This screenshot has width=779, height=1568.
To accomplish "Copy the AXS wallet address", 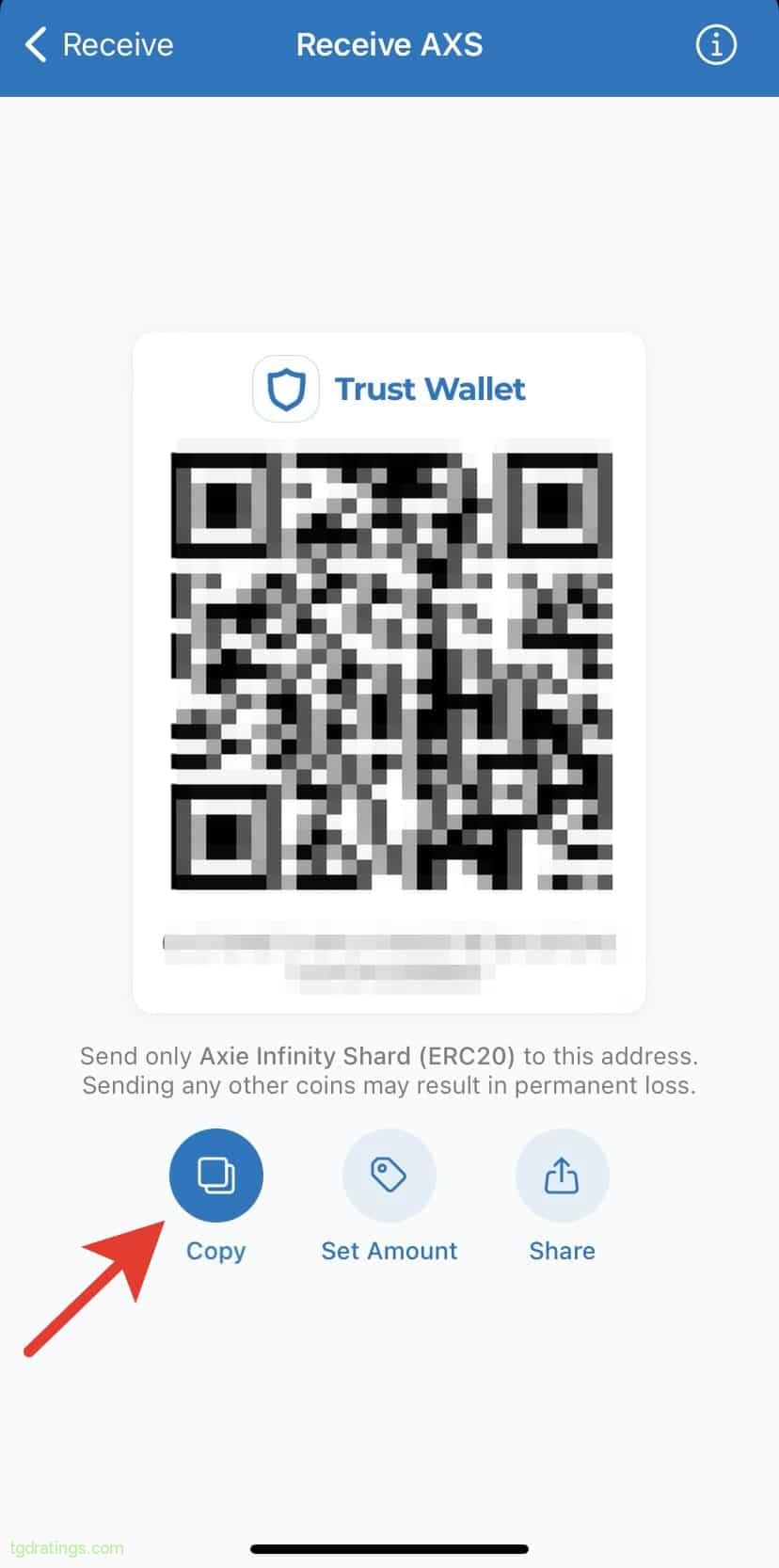I will [x=215, y=1176].
